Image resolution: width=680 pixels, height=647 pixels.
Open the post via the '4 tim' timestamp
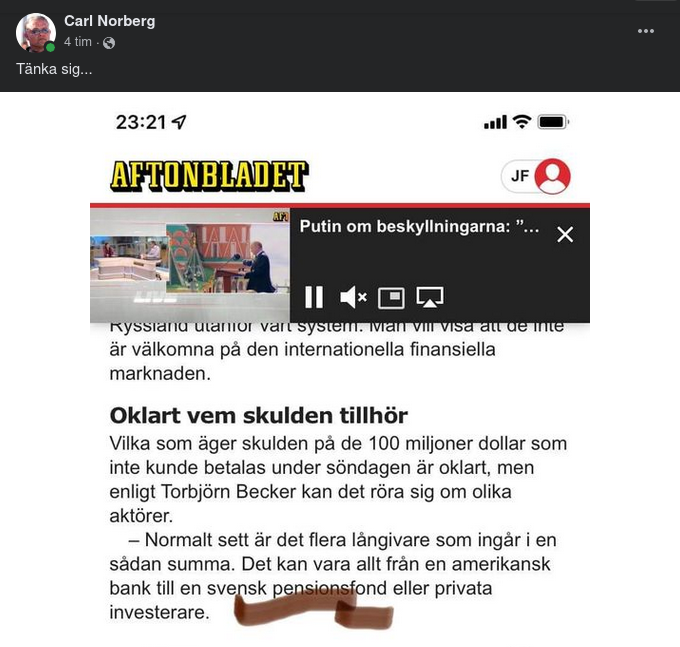pyautogui.click(x=77, y=42)
